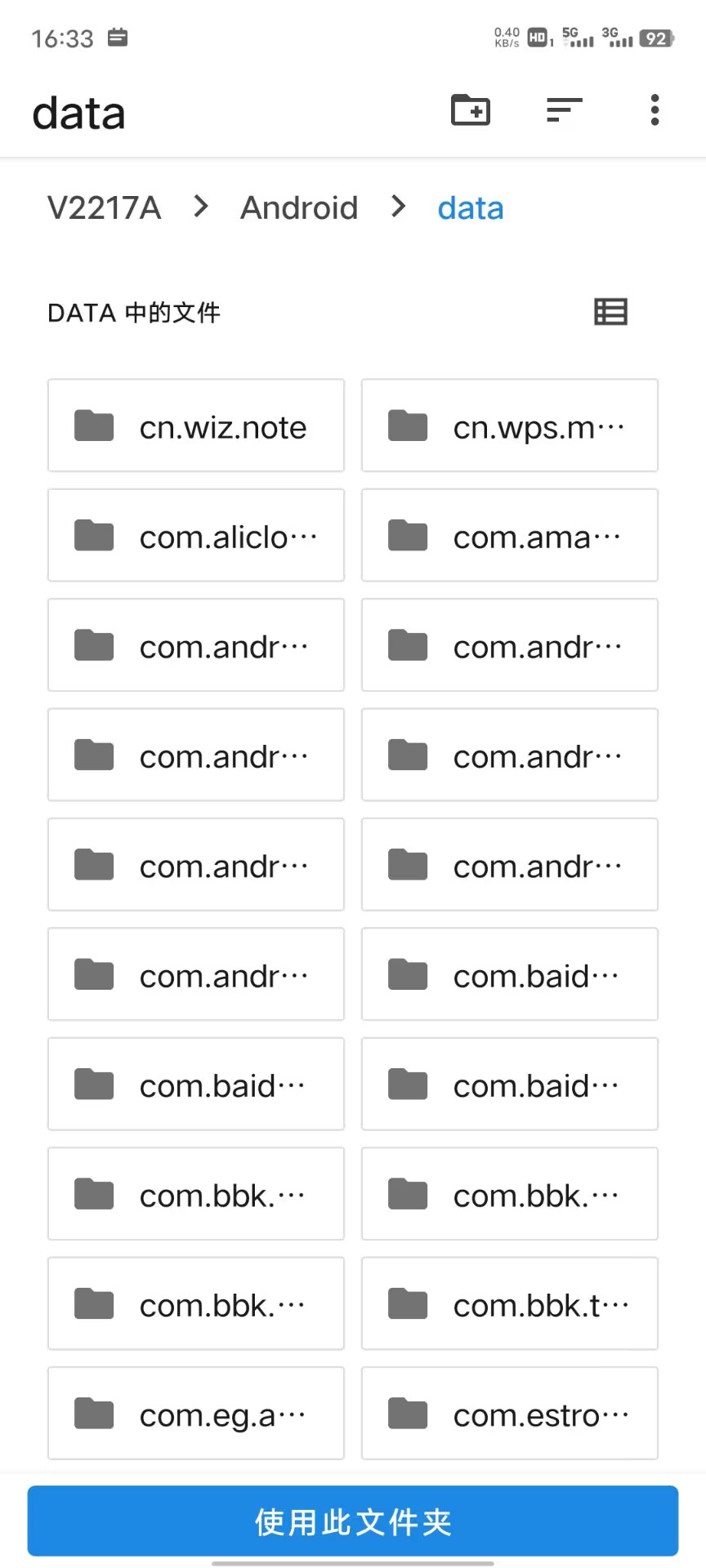Screen dimensions: 706x1568
Task: Open the com.aliclo… folder
Action: [196, 536]
